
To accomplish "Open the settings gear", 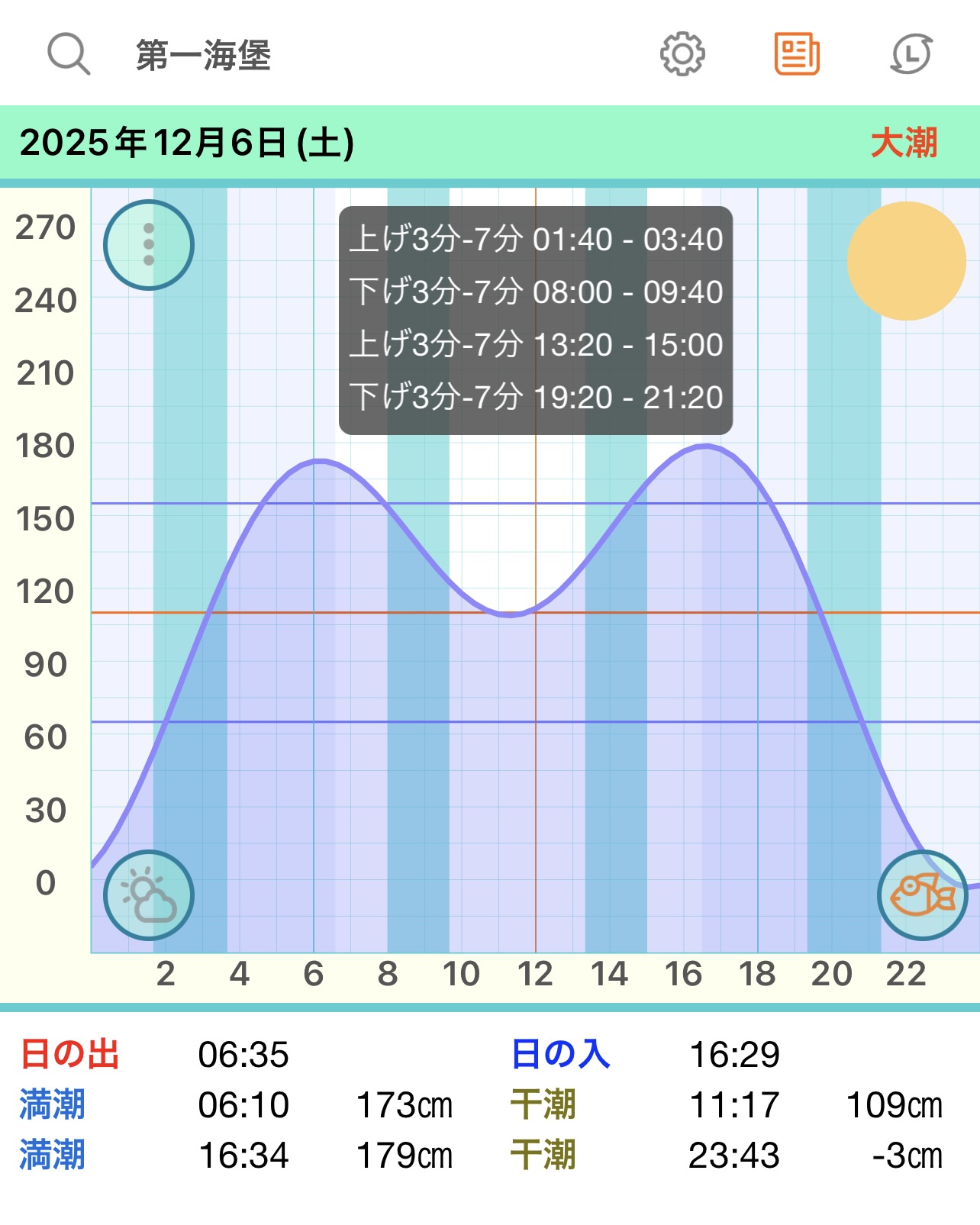I will coord(682,54).
